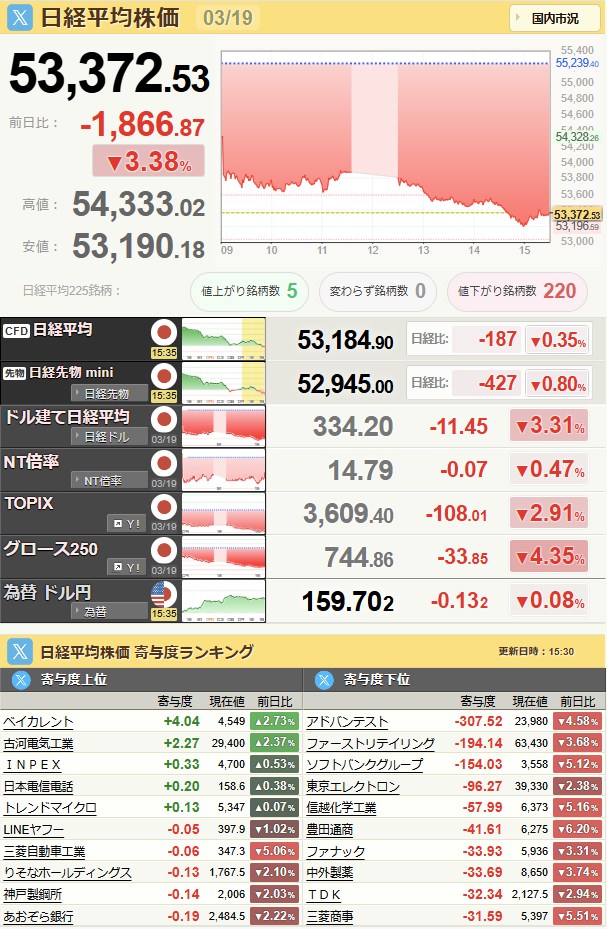
Task: Share the 寄与度ランキング on X
Action: point(21,652)
